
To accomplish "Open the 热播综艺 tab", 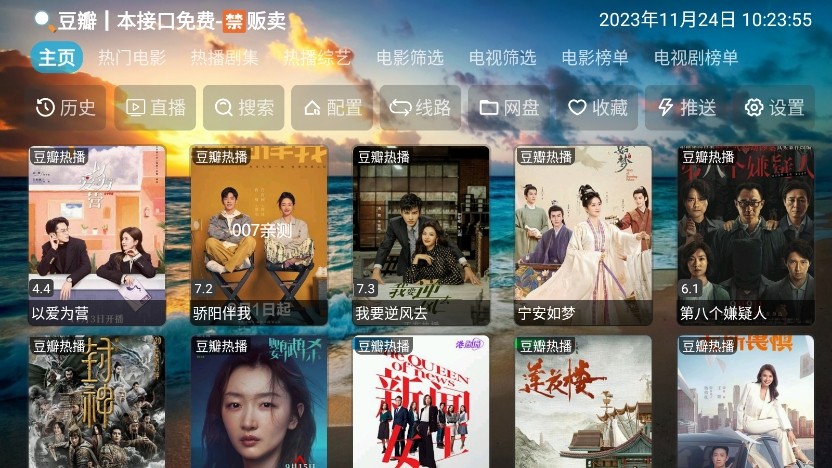I will pyautogui.click(x=317, y=58).
